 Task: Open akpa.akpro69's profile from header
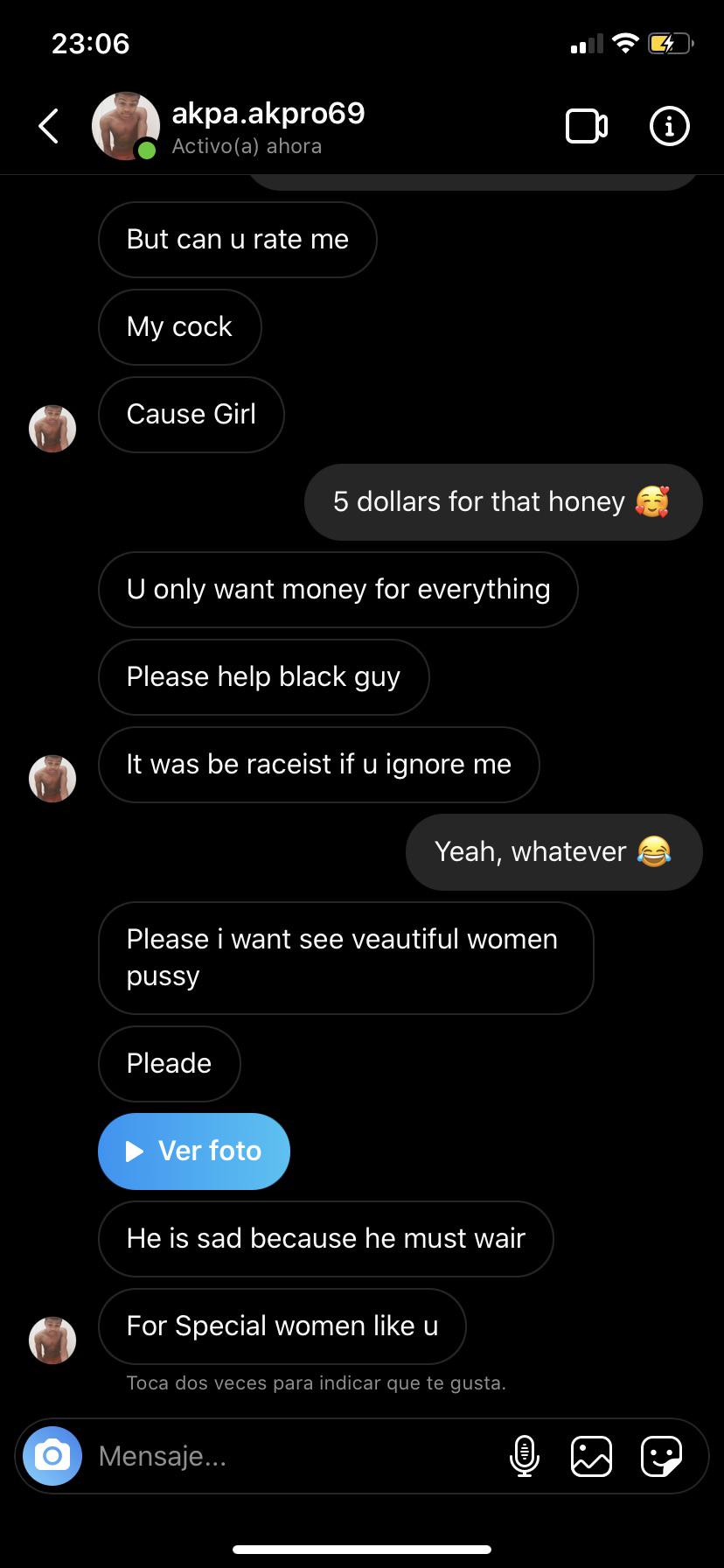(268, 126)
